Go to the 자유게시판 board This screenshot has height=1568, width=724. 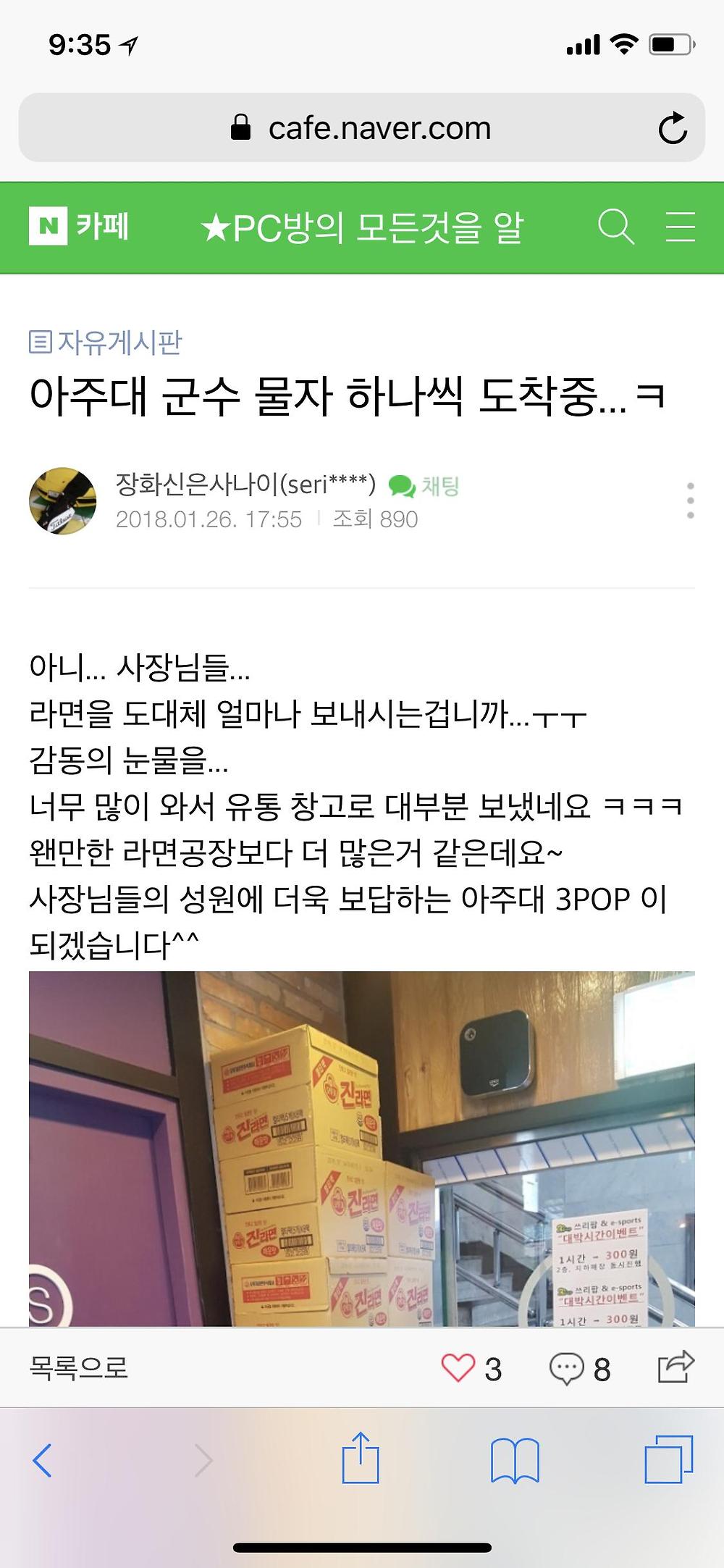[106, 342]
